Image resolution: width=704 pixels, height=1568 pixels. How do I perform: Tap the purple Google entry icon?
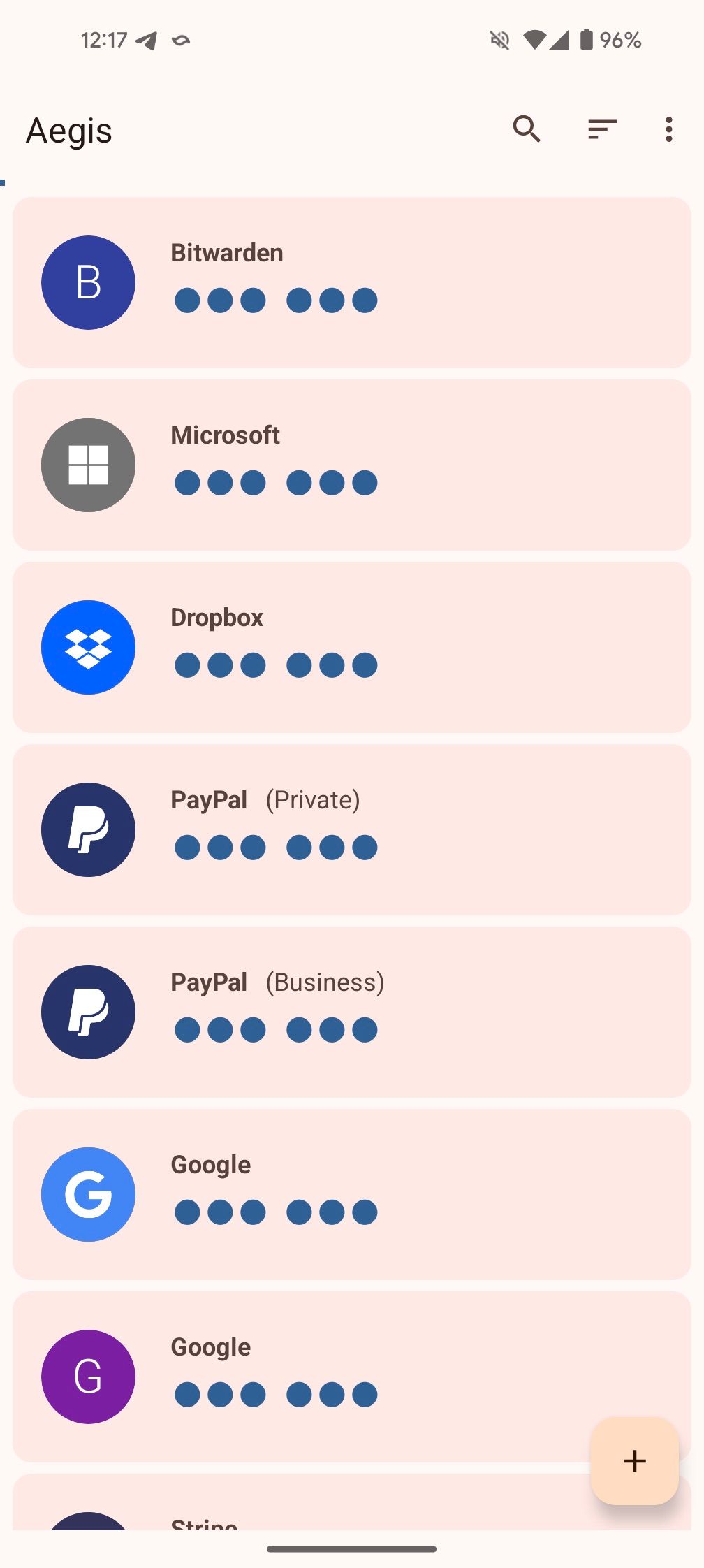point(88,1377)
